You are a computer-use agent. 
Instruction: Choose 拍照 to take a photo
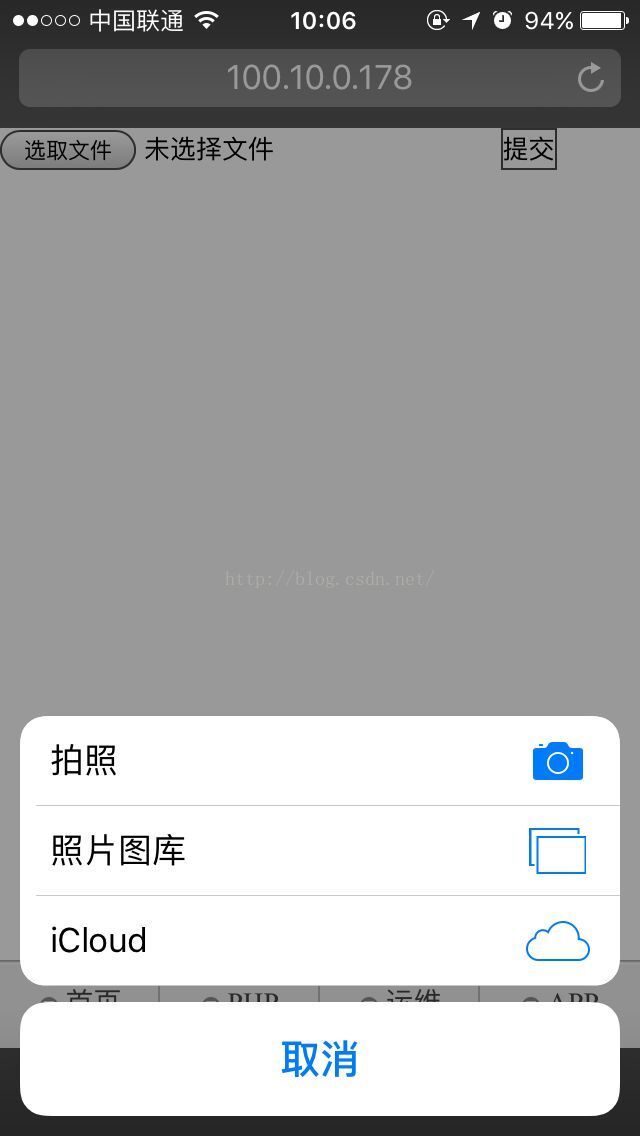point(320,761)
